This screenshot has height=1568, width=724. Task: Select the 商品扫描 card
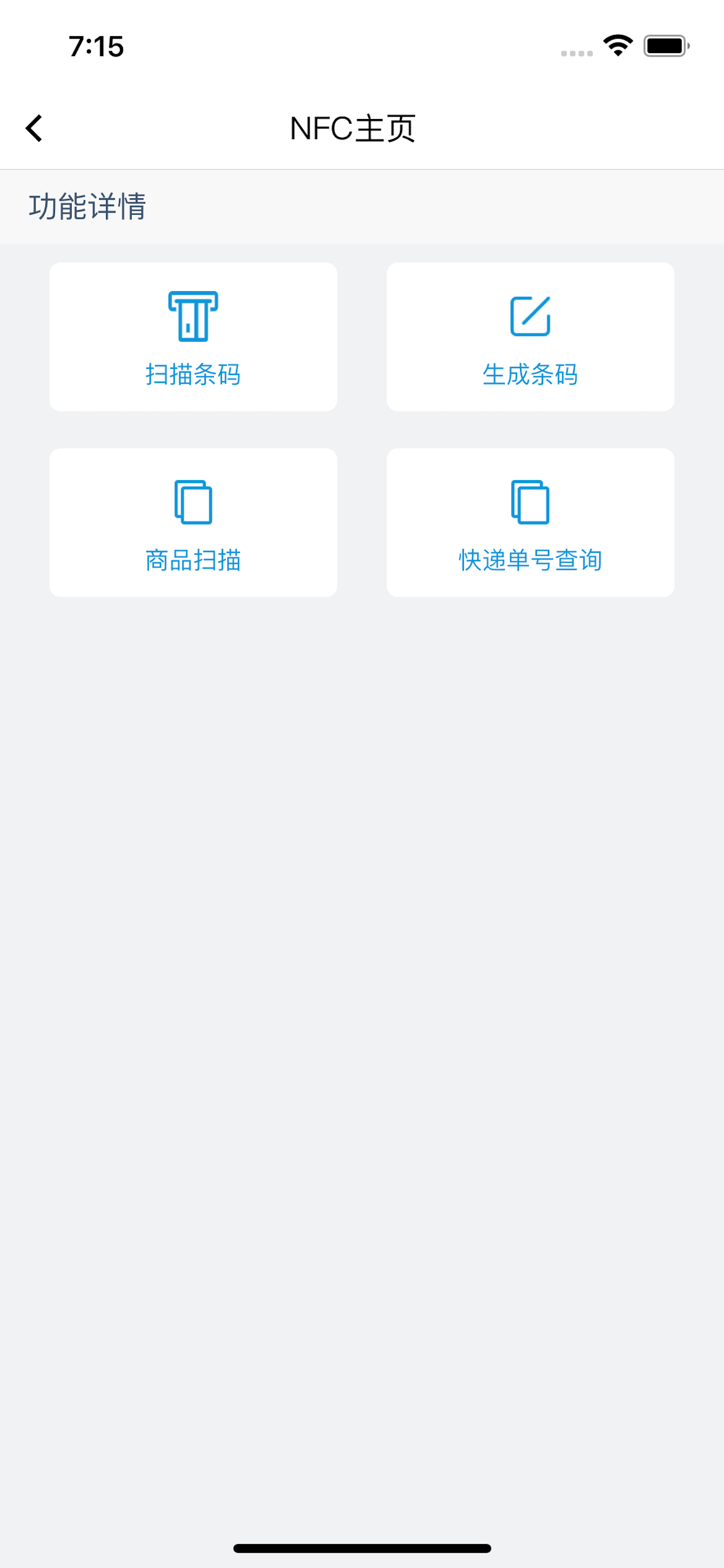point(193,522)
